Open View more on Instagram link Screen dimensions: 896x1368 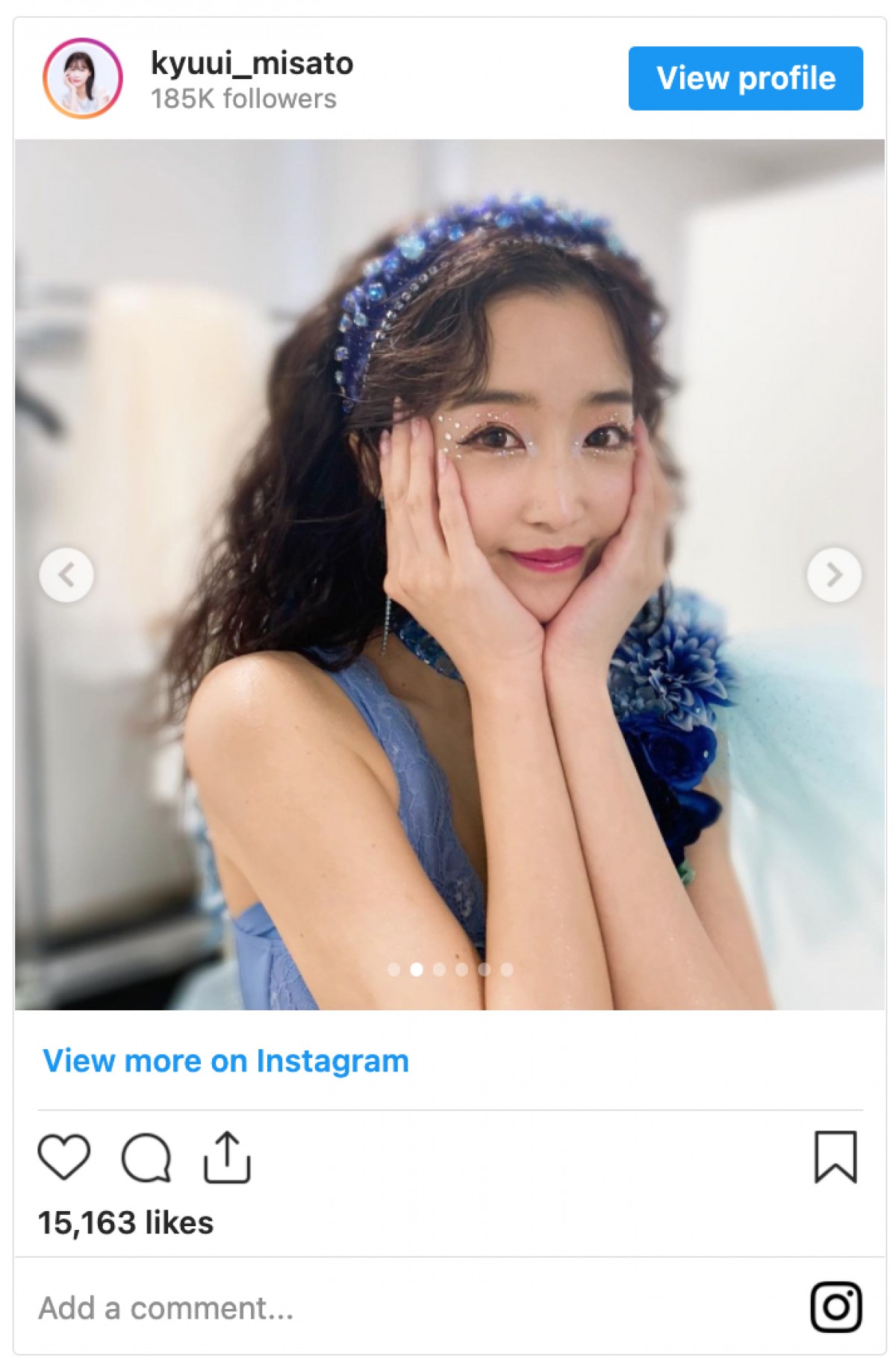click(x=225, y=1060)
